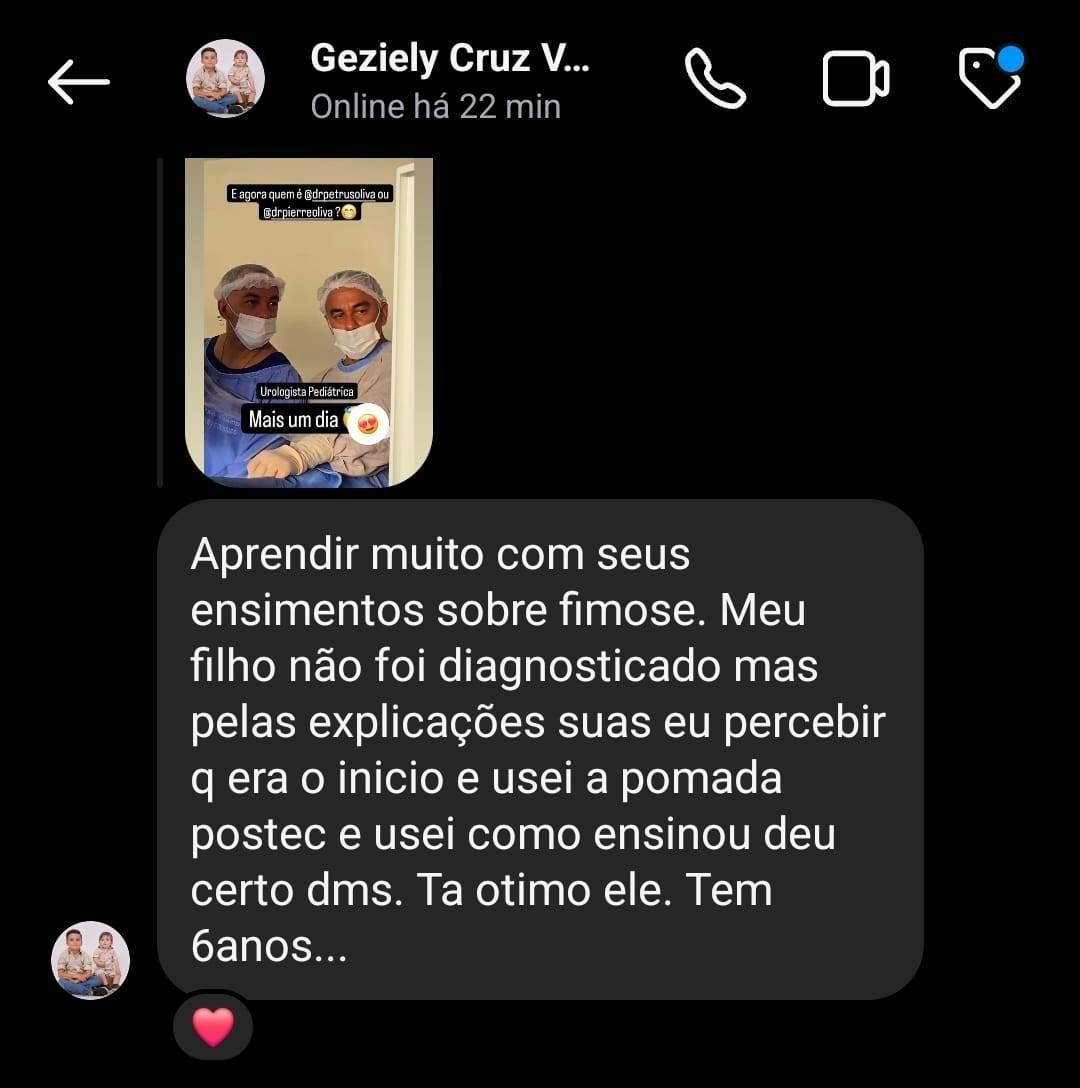The image size is (1080, 1088).
Task: View the heart reaction on the message
Action: 212,1027
